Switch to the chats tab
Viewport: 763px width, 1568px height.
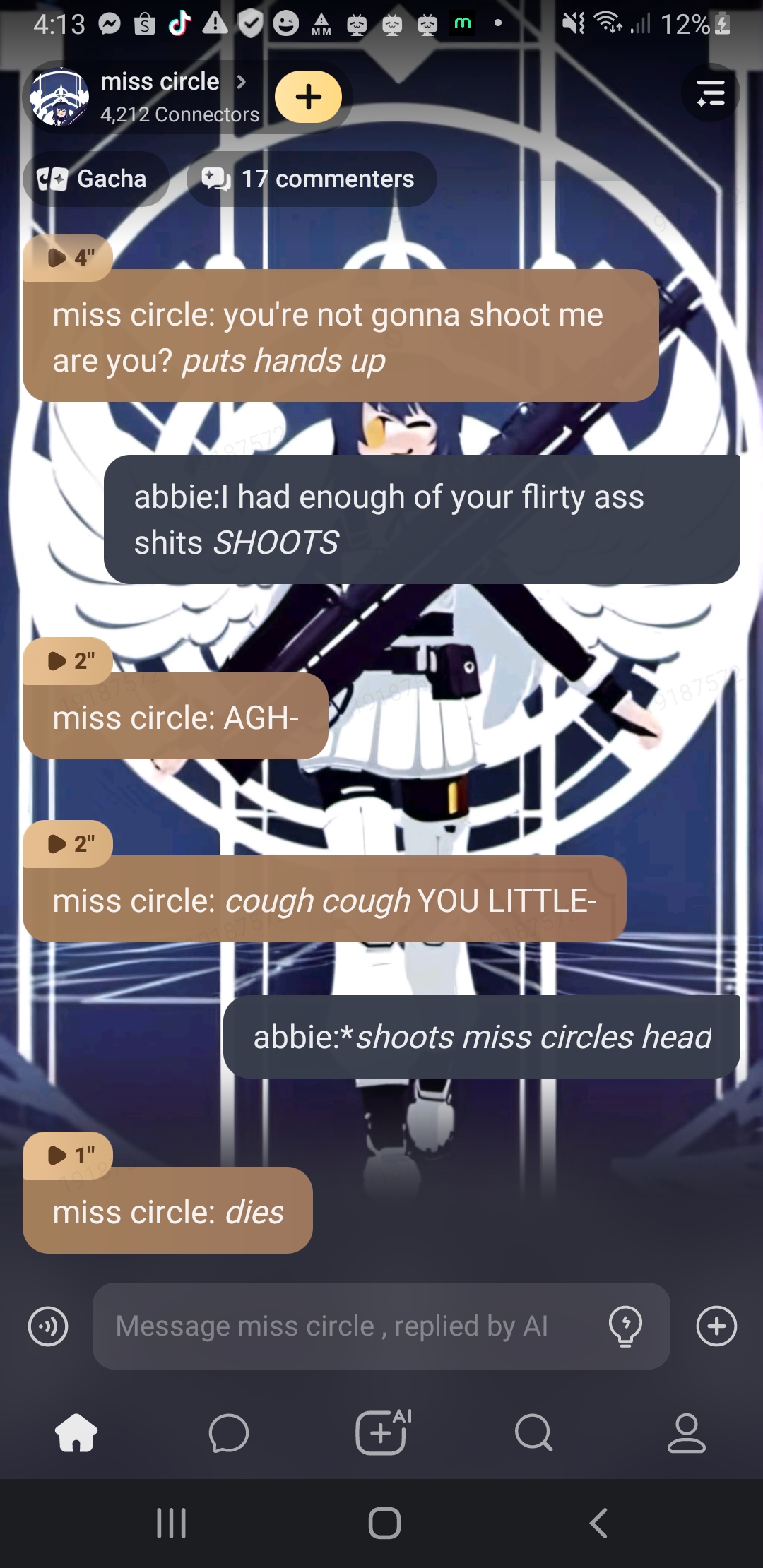point(229,1433)
